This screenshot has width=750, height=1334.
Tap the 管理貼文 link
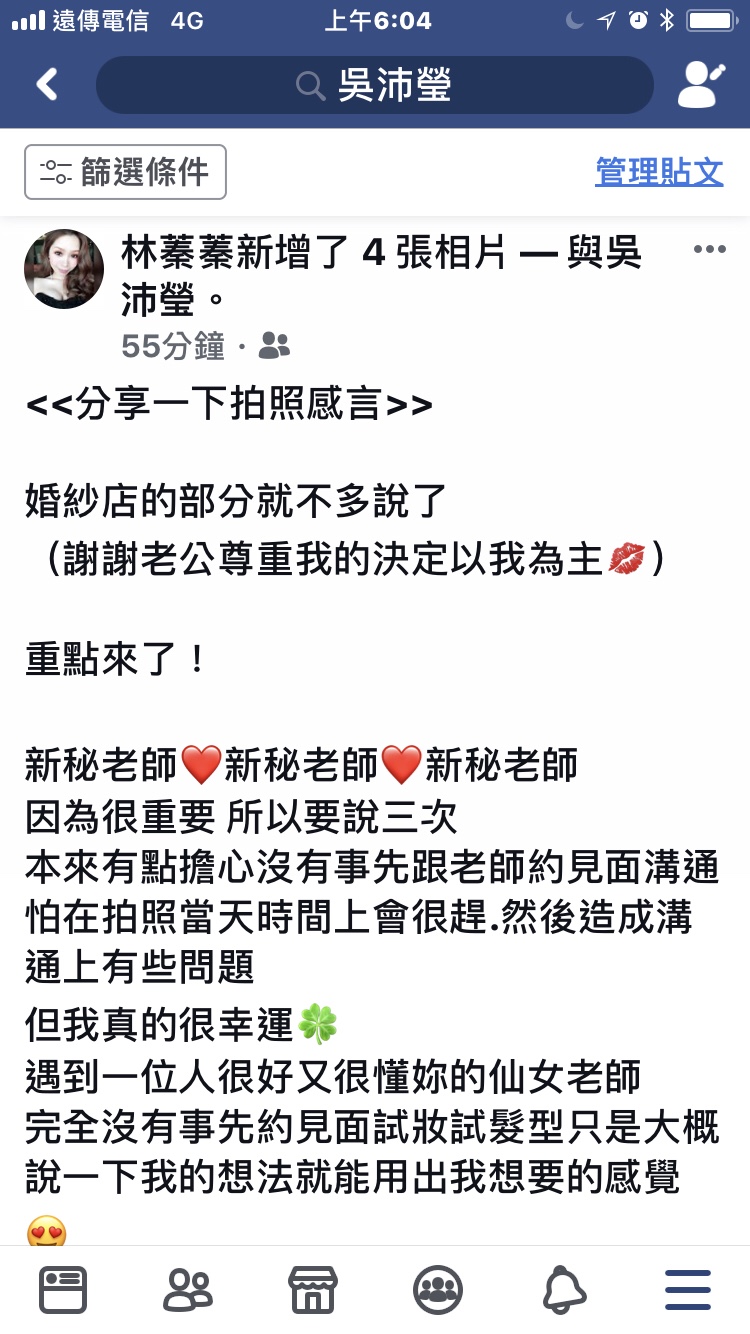click(659, 172)
